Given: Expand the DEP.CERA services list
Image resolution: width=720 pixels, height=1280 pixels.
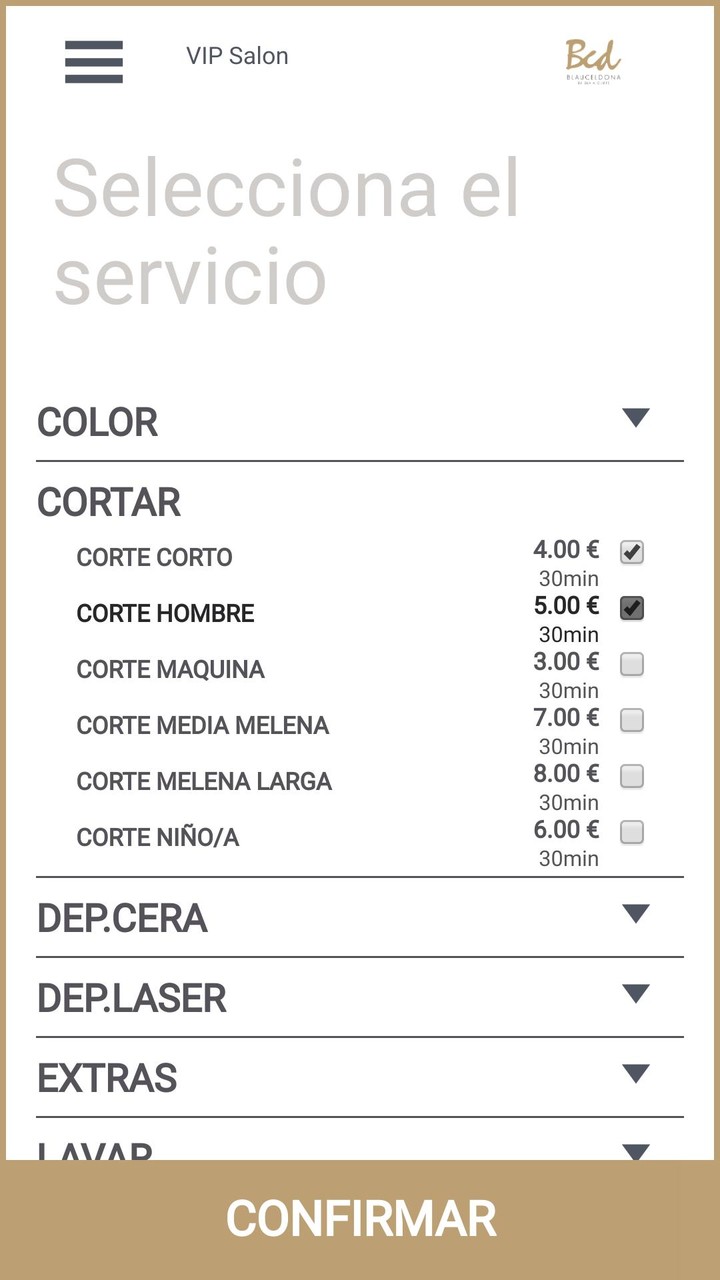Looking at the screenshot, I should pyautogui.click(x=636, y=915).
